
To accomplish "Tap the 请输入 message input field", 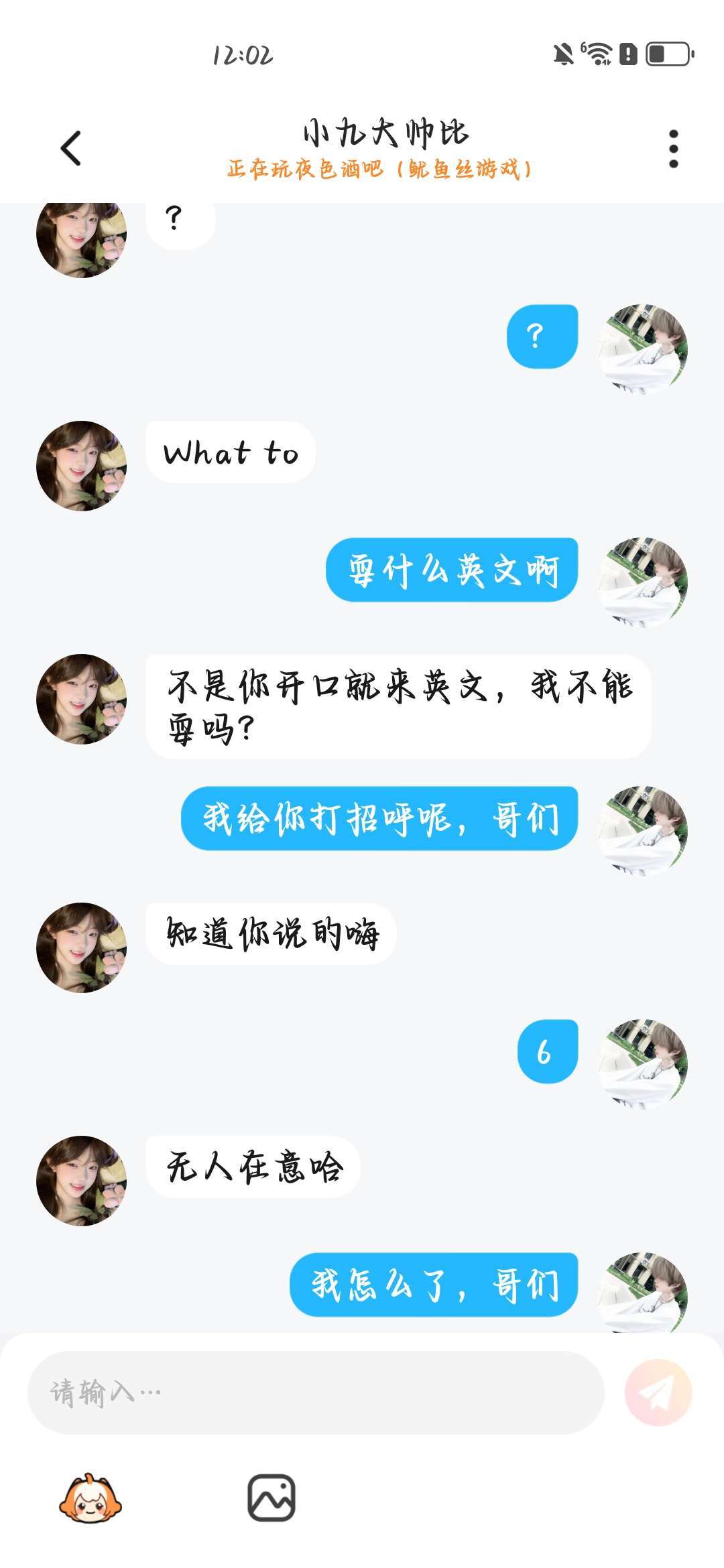I will [315, 1392].
